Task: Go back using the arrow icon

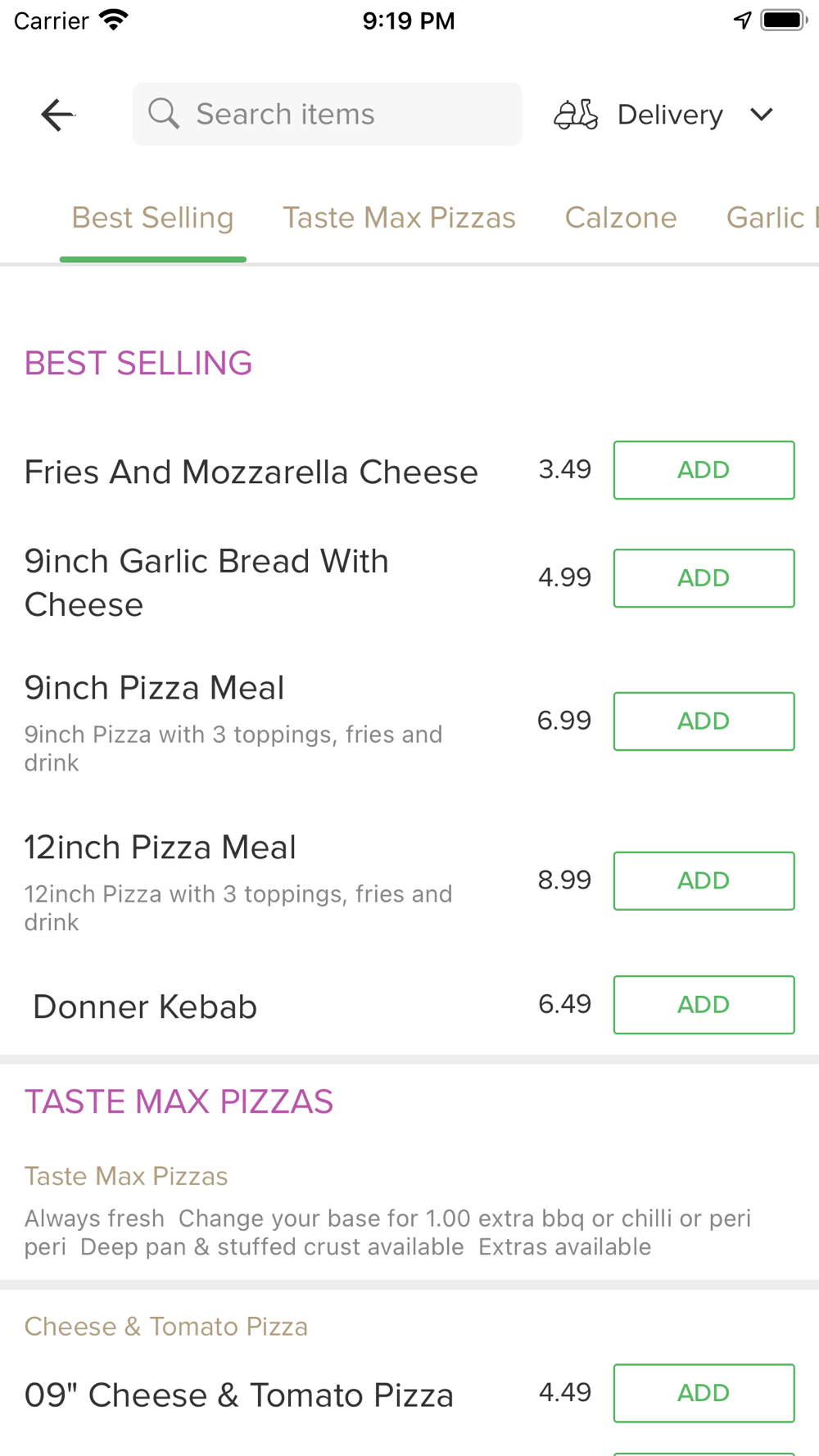Action: pos(57,115)
